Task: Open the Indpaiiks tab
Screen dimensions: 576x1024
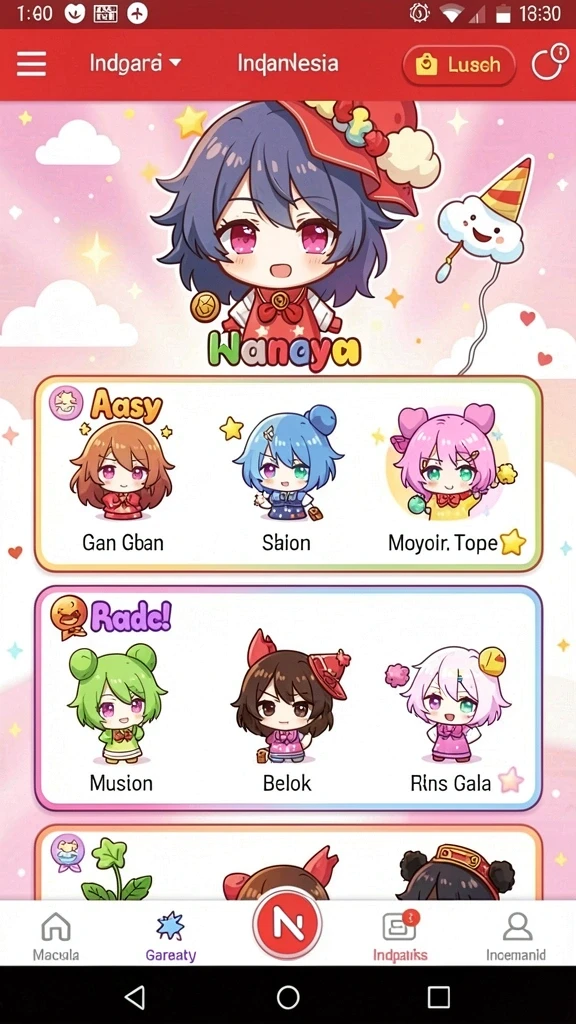Action: pos(400,936)
